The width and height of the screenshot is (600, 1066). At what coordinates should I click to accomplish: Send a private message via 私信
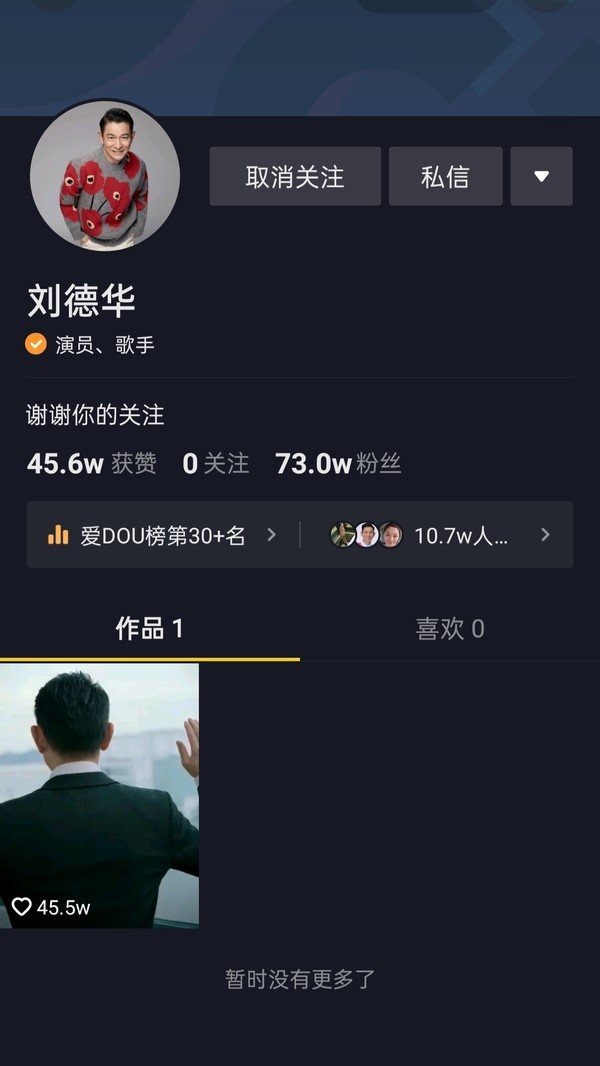(445, 177)
